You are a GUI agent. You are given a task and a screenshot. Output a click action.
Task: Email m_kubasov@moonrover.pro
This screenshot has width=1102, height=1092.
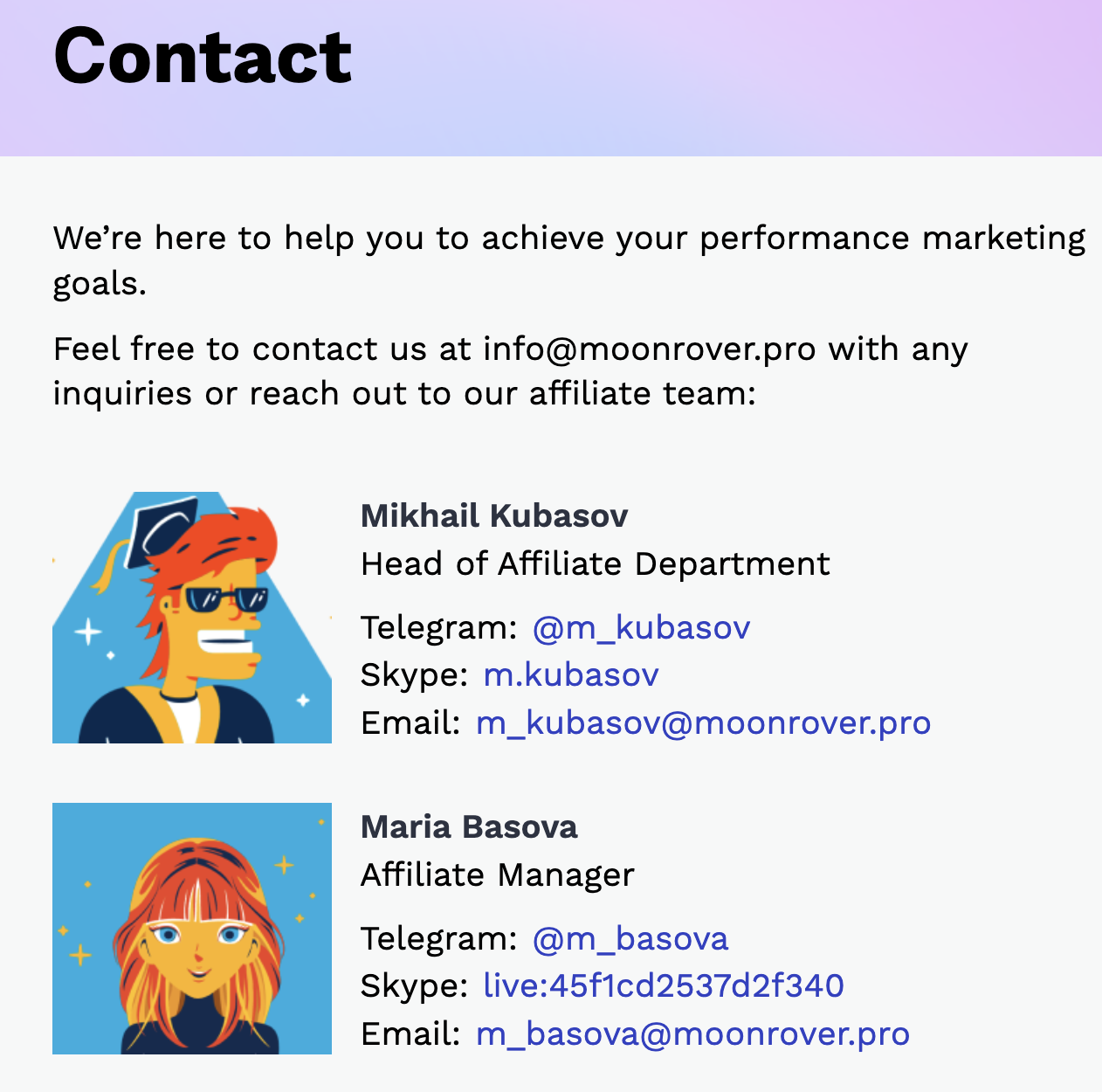[703, 723]
